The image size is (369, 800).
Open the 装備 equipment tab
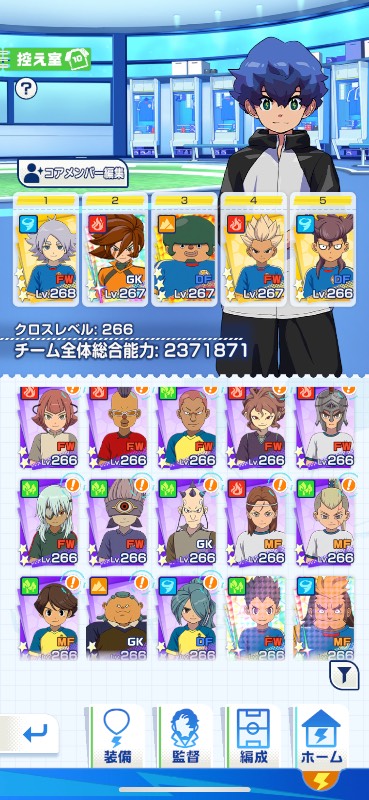(117, 737)
